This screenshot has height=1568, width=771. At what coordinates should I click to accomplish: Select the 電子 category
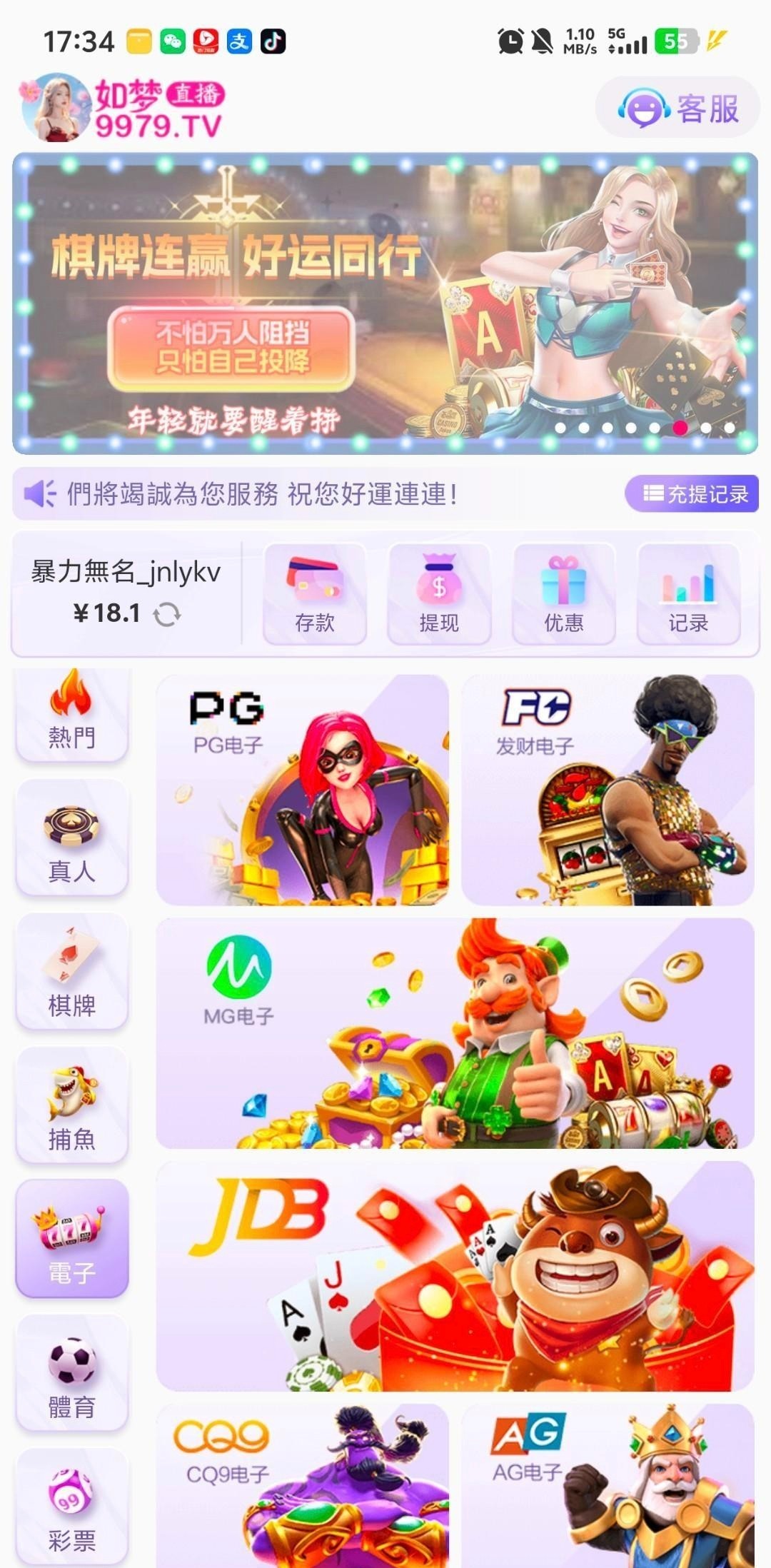click(72, 1239)
